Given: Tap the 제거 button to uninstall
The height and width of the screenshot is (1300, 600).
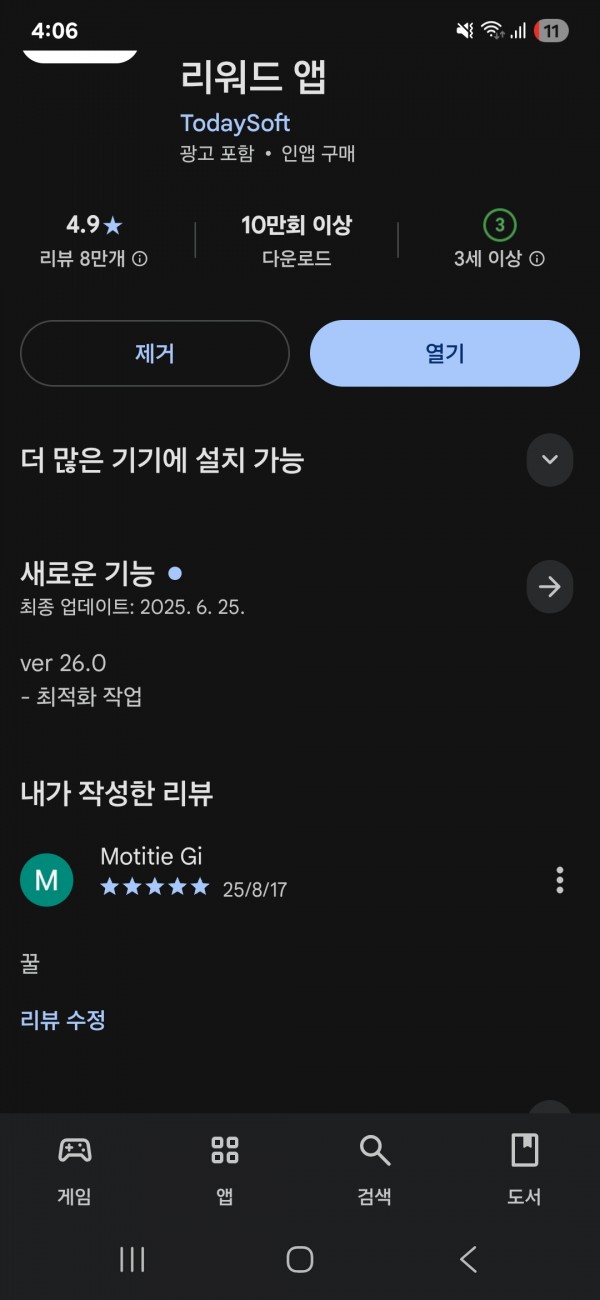Looking at the screenshot, I should tap(155, 353).
